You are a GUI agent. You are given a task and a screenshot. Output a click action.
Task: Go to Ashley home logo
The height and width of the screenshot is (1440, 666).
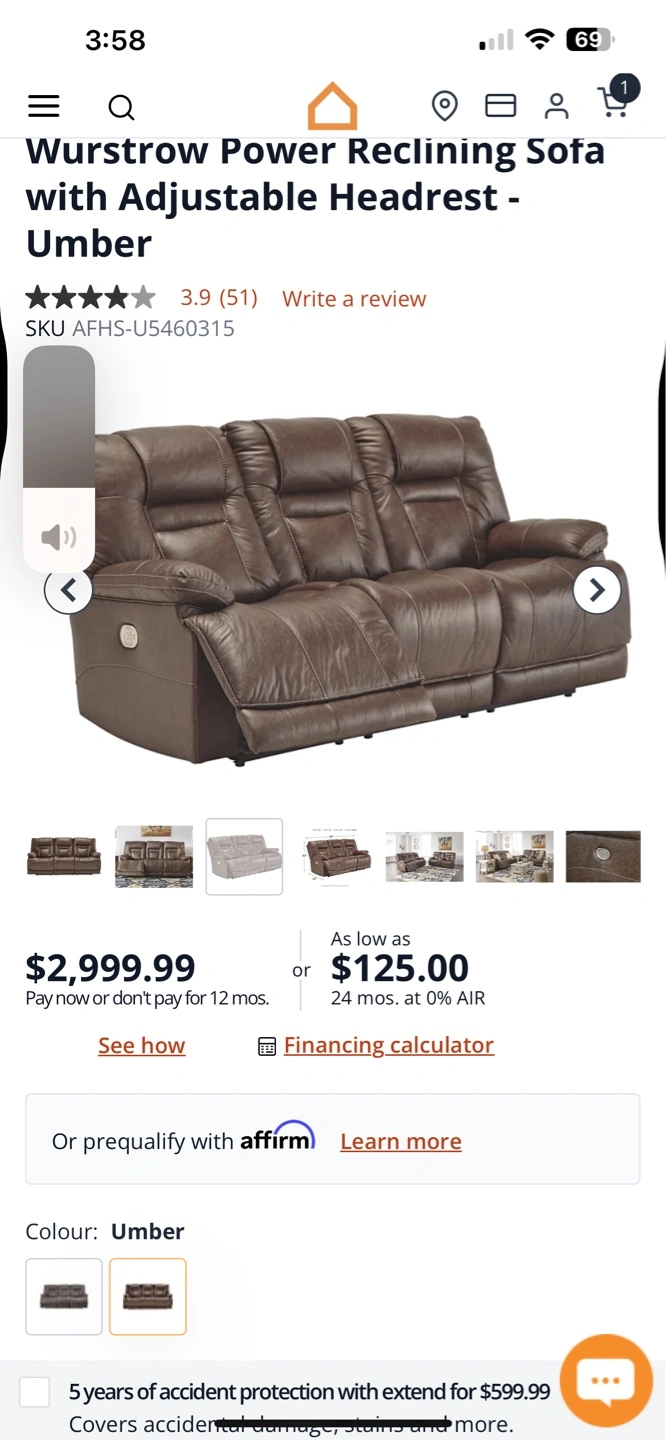click(x=332, y=106)
